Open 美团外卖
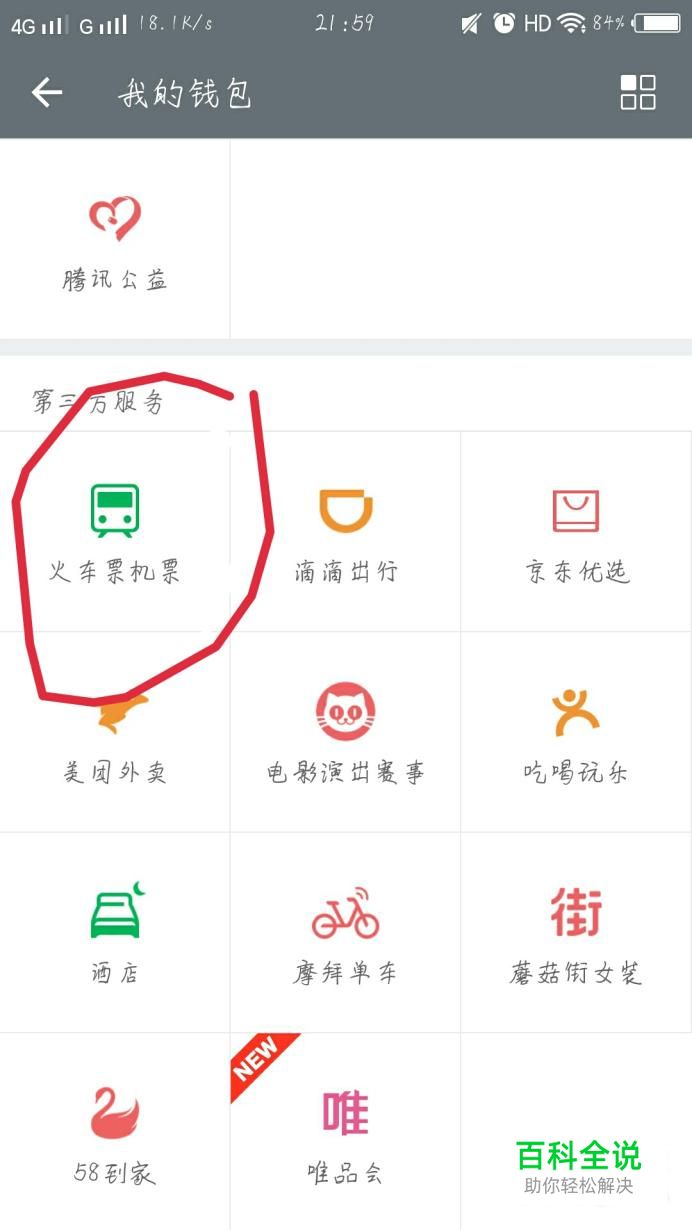 [115, 732]
